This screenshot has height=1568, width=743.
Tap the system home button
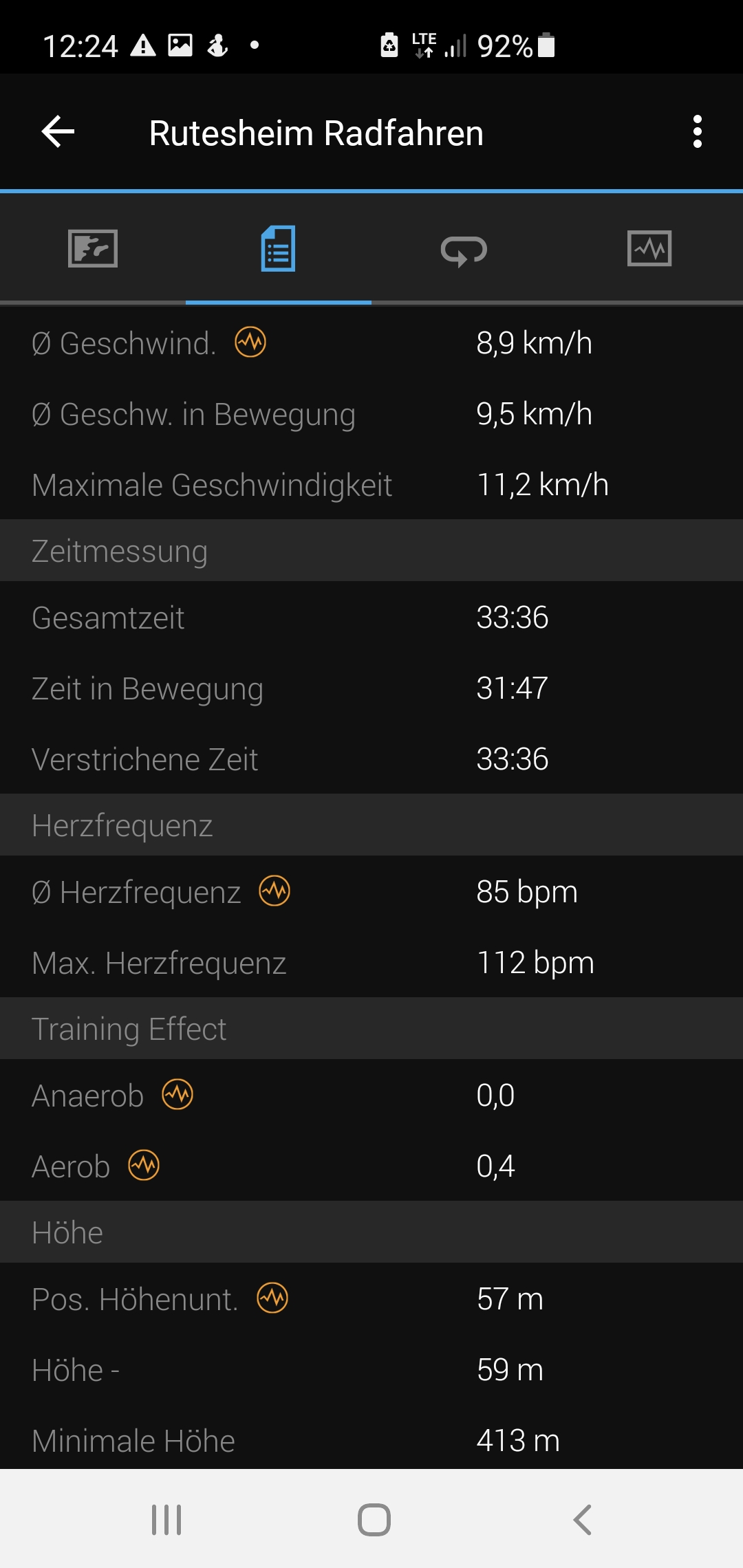[374, 1520]
